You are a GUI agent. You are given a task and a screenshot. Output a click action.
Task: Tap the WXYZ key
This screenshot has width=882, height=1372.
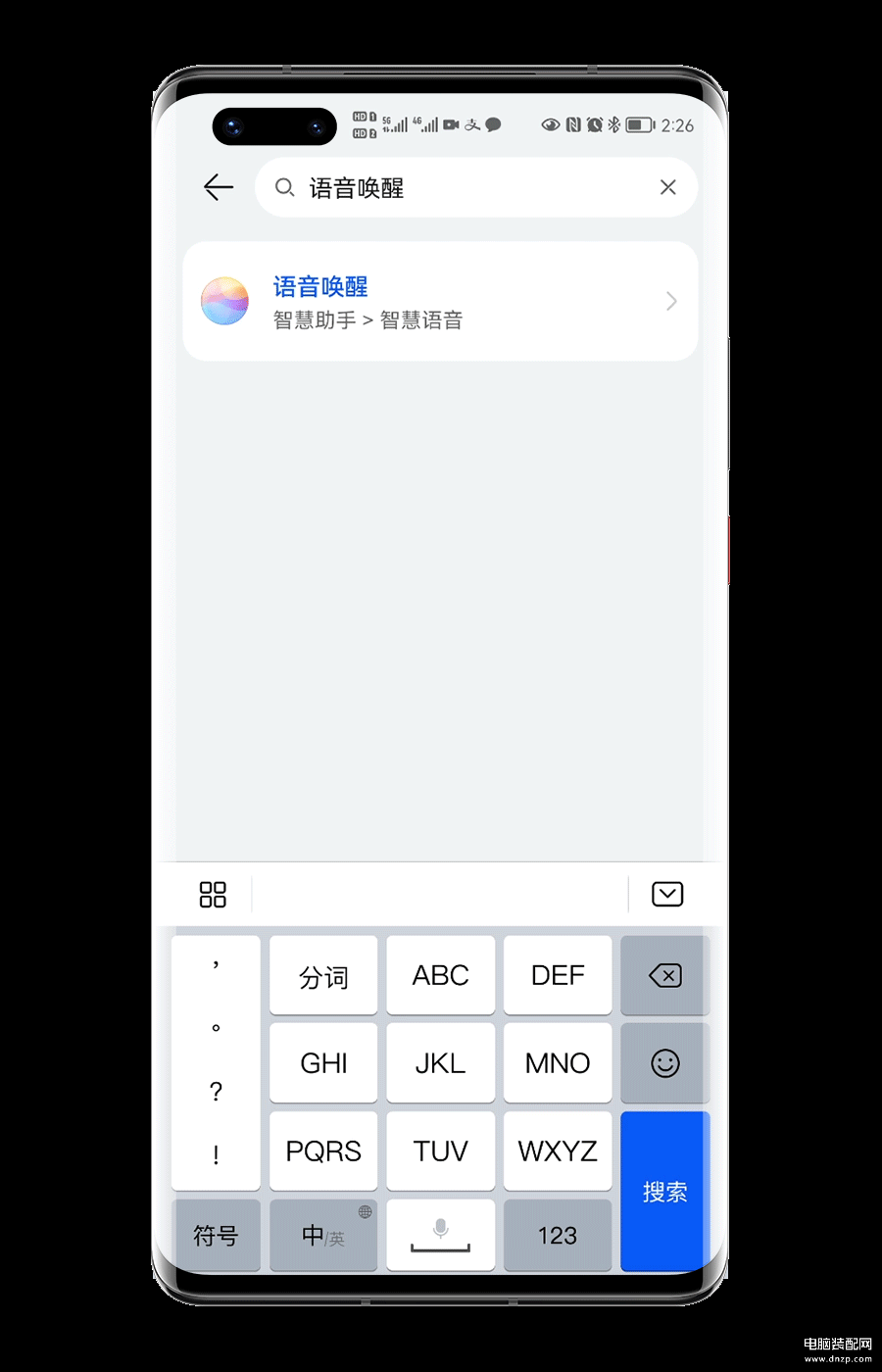pos(557,1151)
